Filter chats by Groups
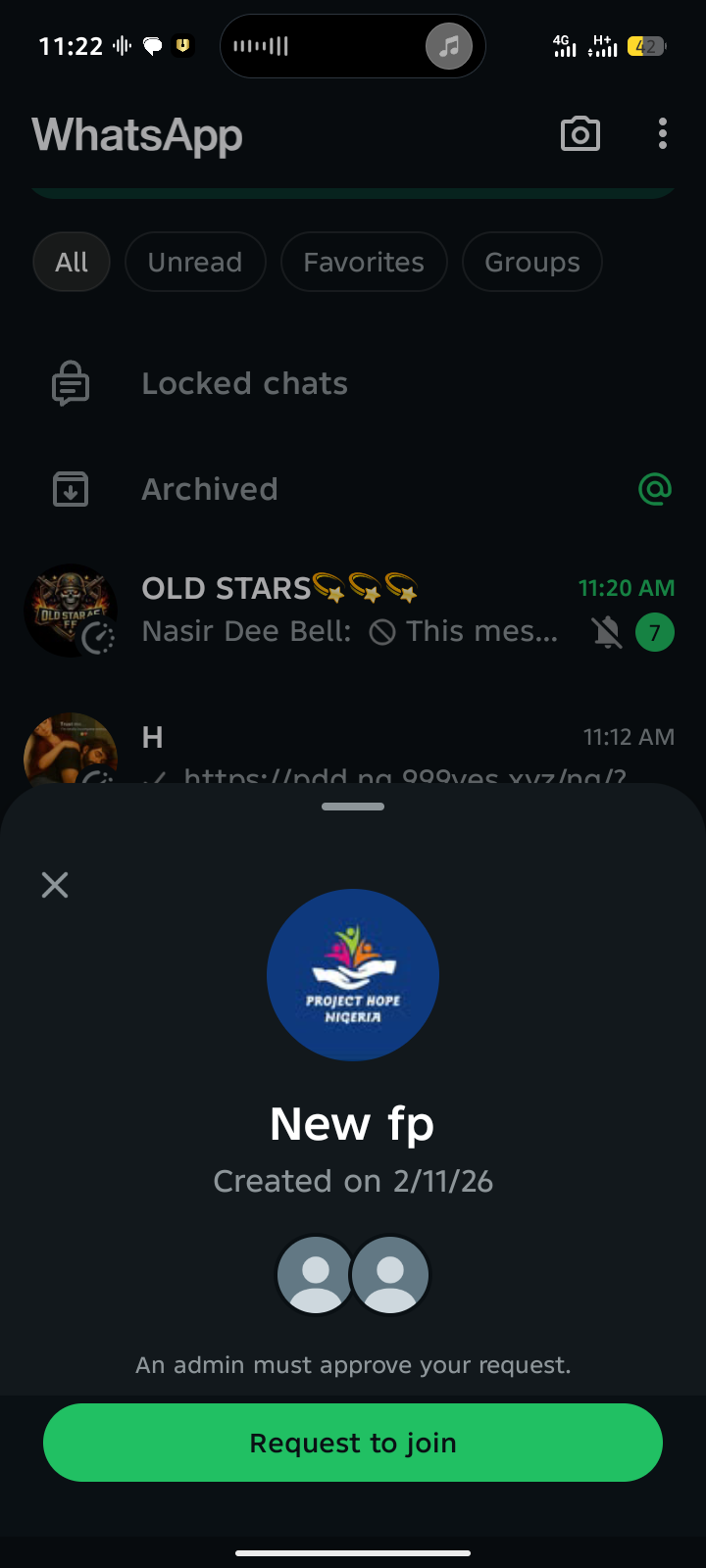706x1568 pixels. tap(532, 263)
